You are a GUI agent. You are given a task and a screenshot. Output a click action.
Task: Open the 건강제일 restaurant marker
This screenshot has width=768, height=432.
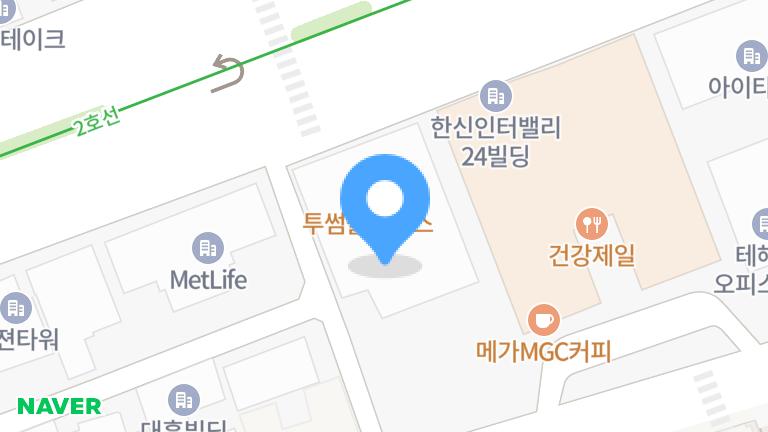click(x=592, y=223)
